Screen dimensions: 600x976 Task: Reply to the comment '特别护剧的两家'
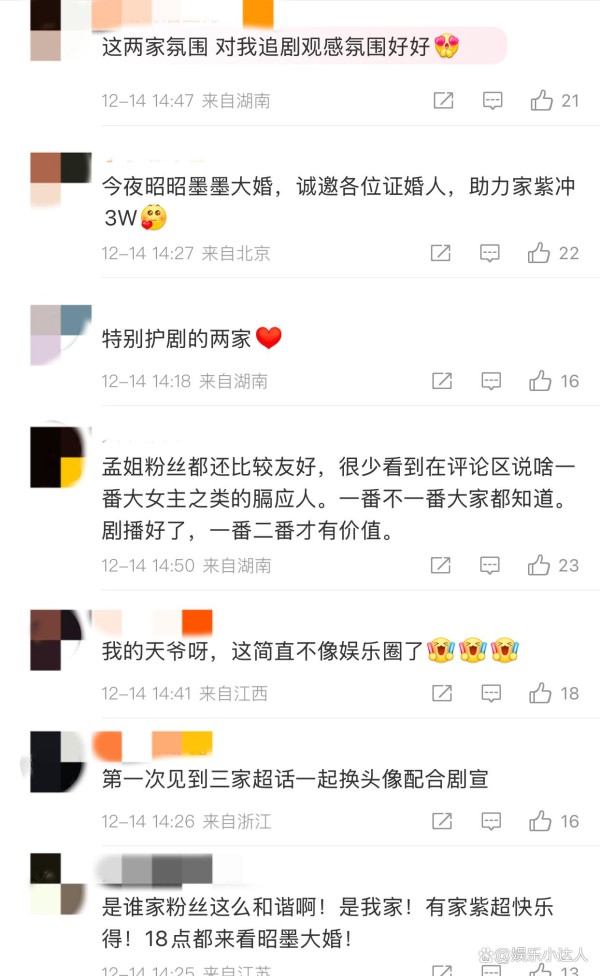pyautogui.click(x=491, y=380)
